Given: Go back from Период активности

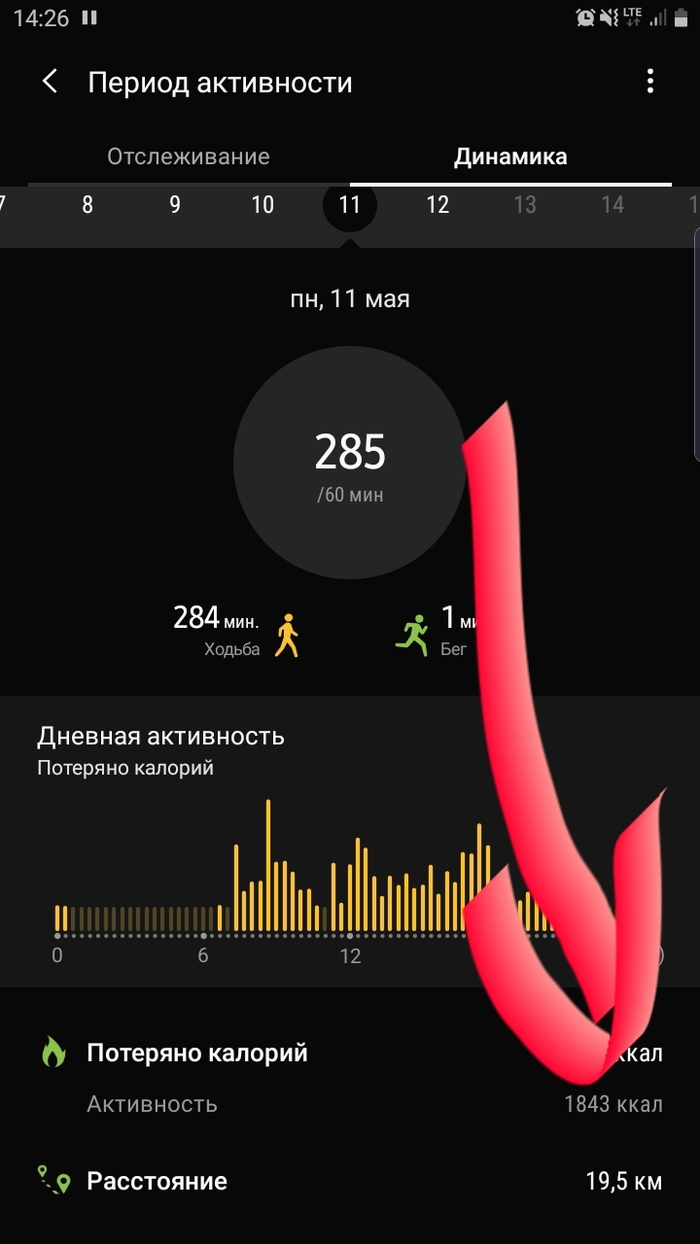Looking at the screenshot, I should click(x=50, y=82).
